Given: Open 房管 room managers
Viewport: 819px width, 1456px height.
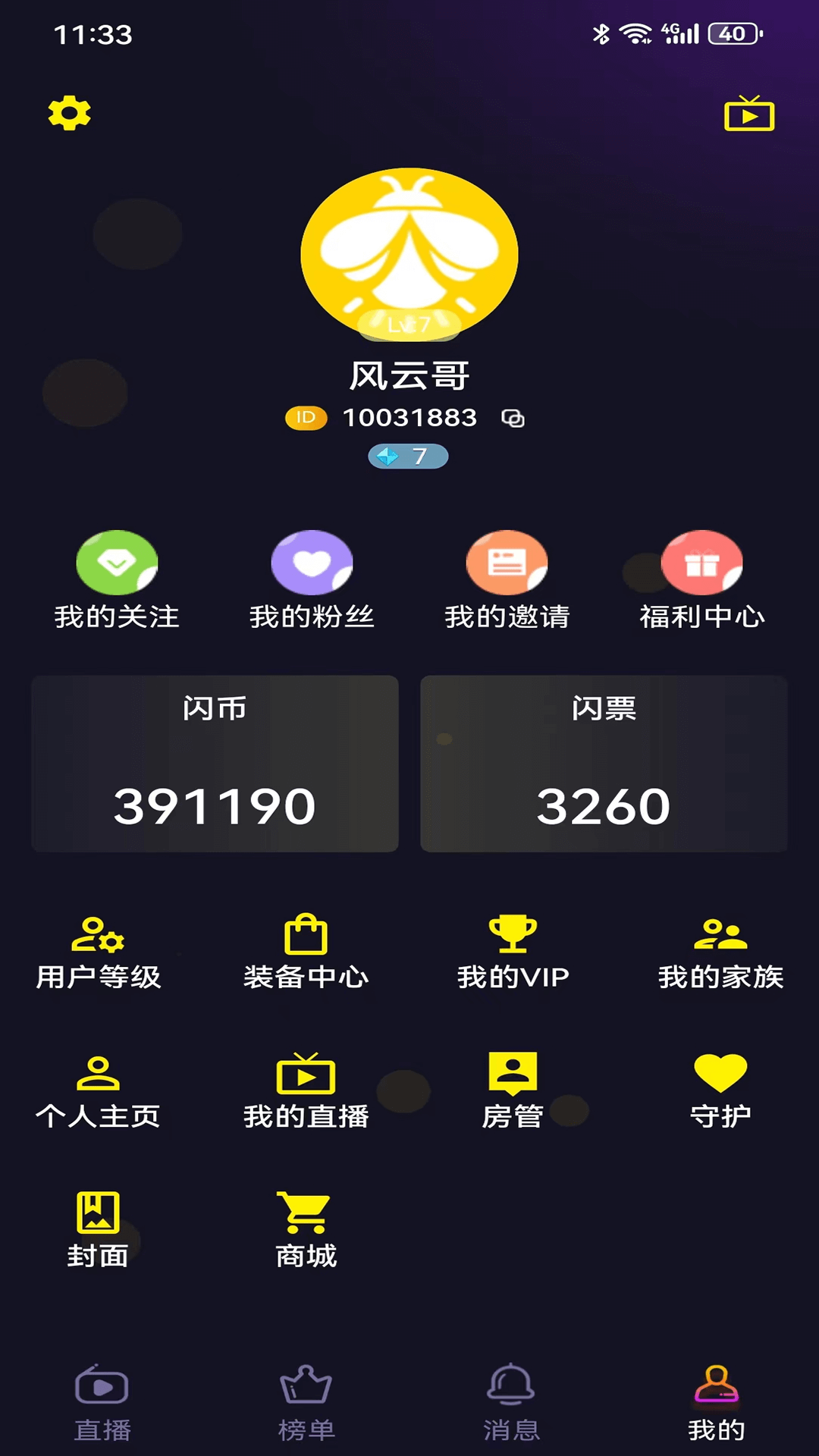Looking at the screenshot, I should click(x=513, y=1092).
